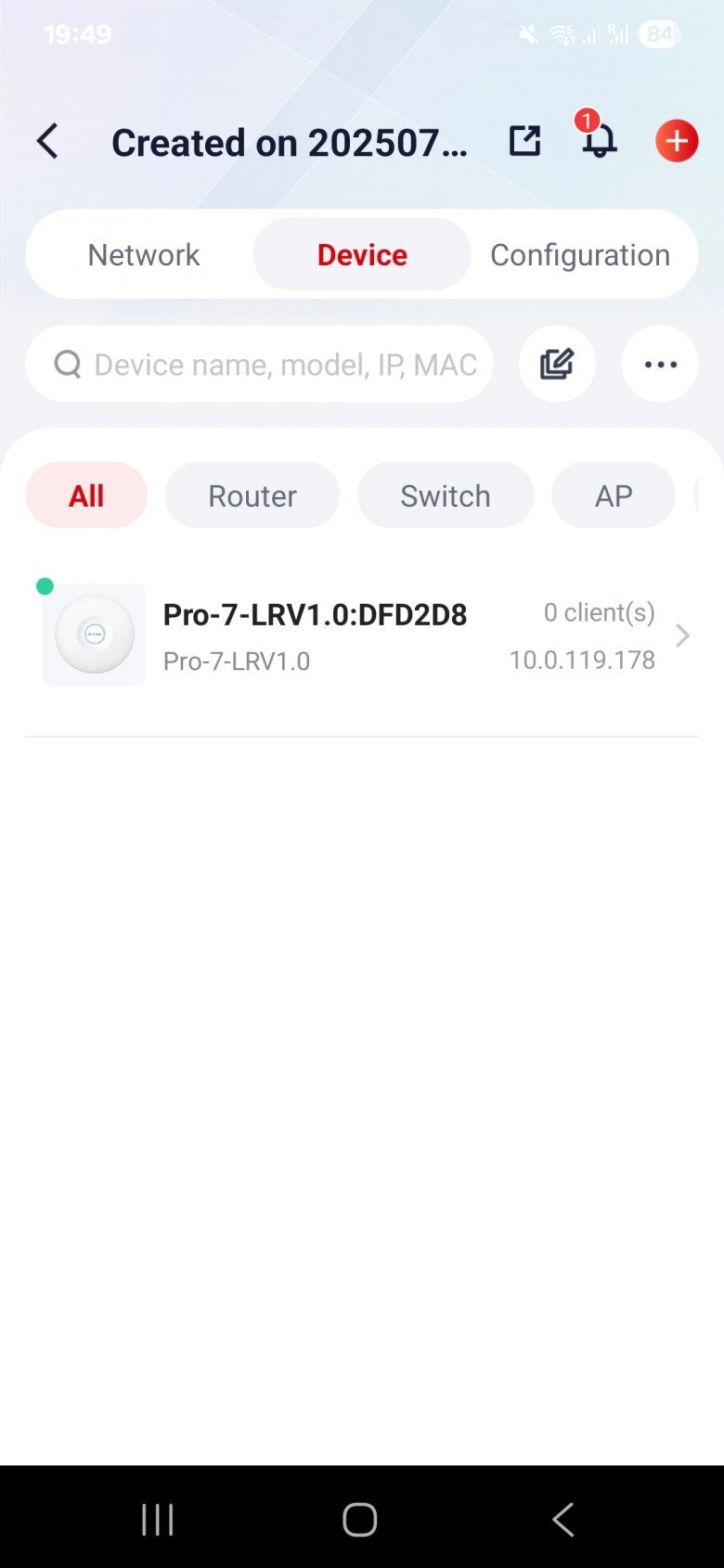Switch to the Configuration tab

tap(580, 254)
